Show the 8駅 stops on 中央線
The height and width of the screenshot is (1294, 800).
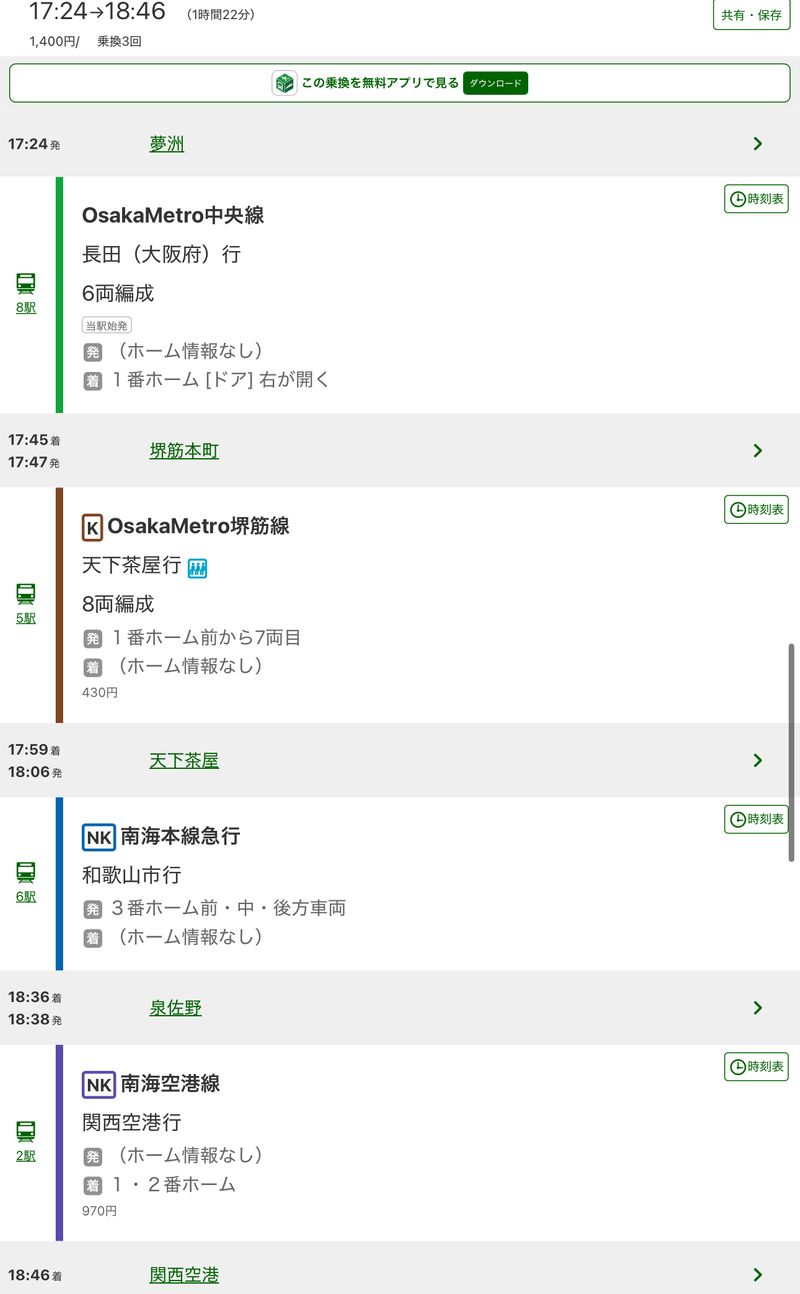coord(26,307)
